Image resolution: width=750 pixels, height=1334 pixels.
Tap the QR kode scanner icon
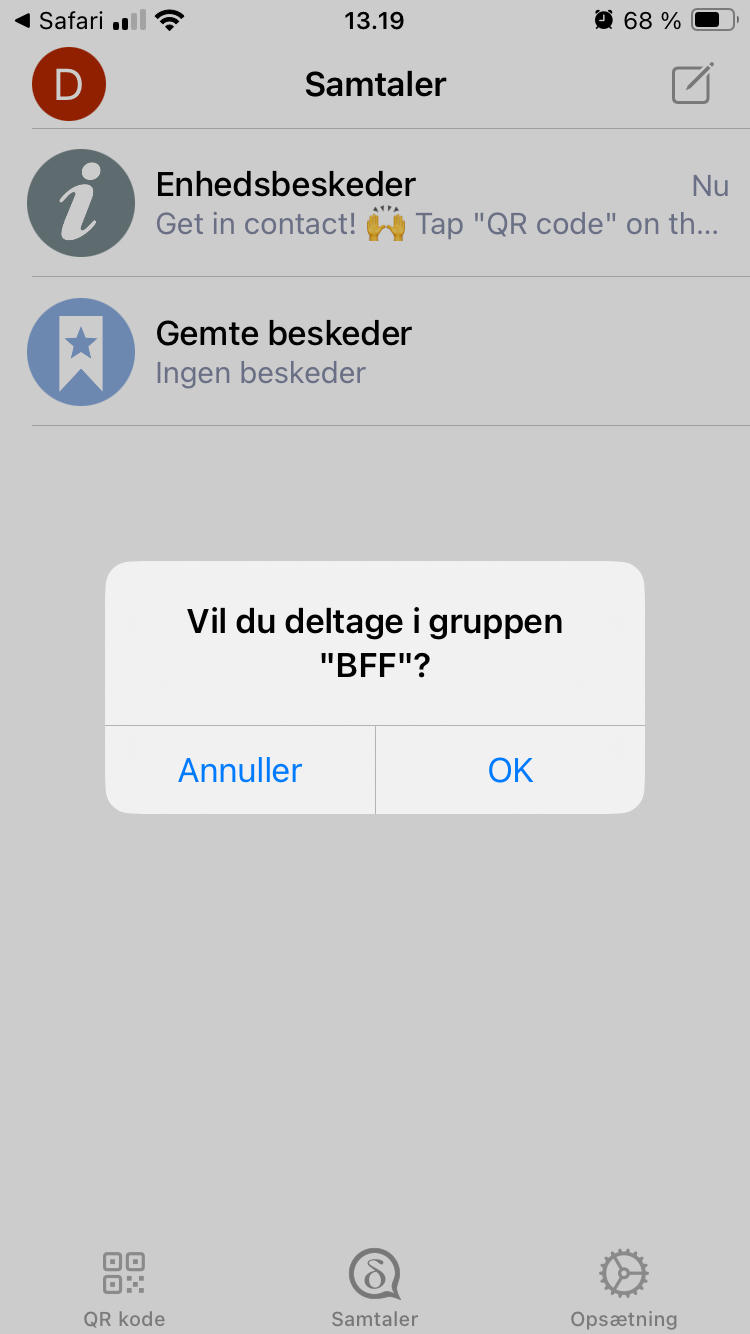pos(123,1274)
